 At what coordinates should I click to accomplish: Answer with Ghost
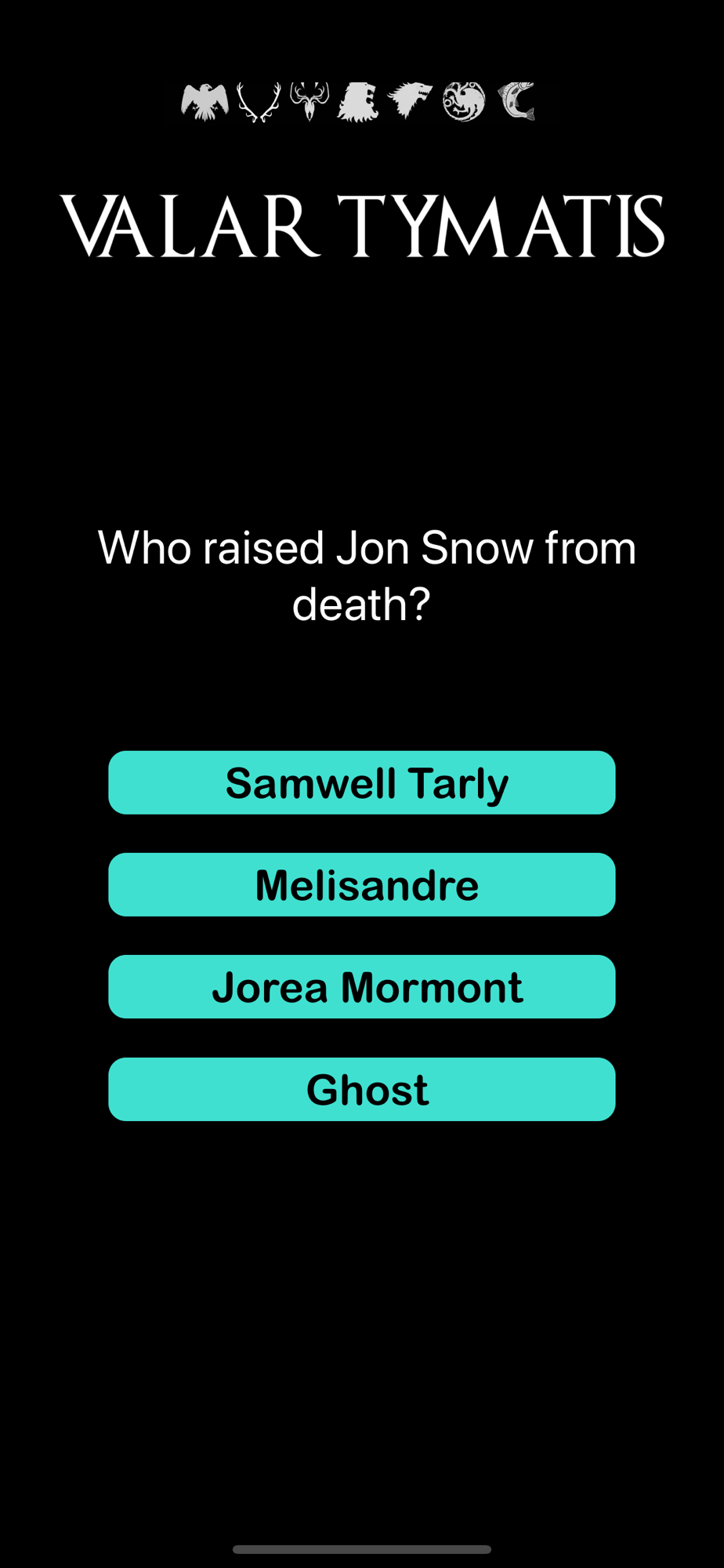(361, 1089)
